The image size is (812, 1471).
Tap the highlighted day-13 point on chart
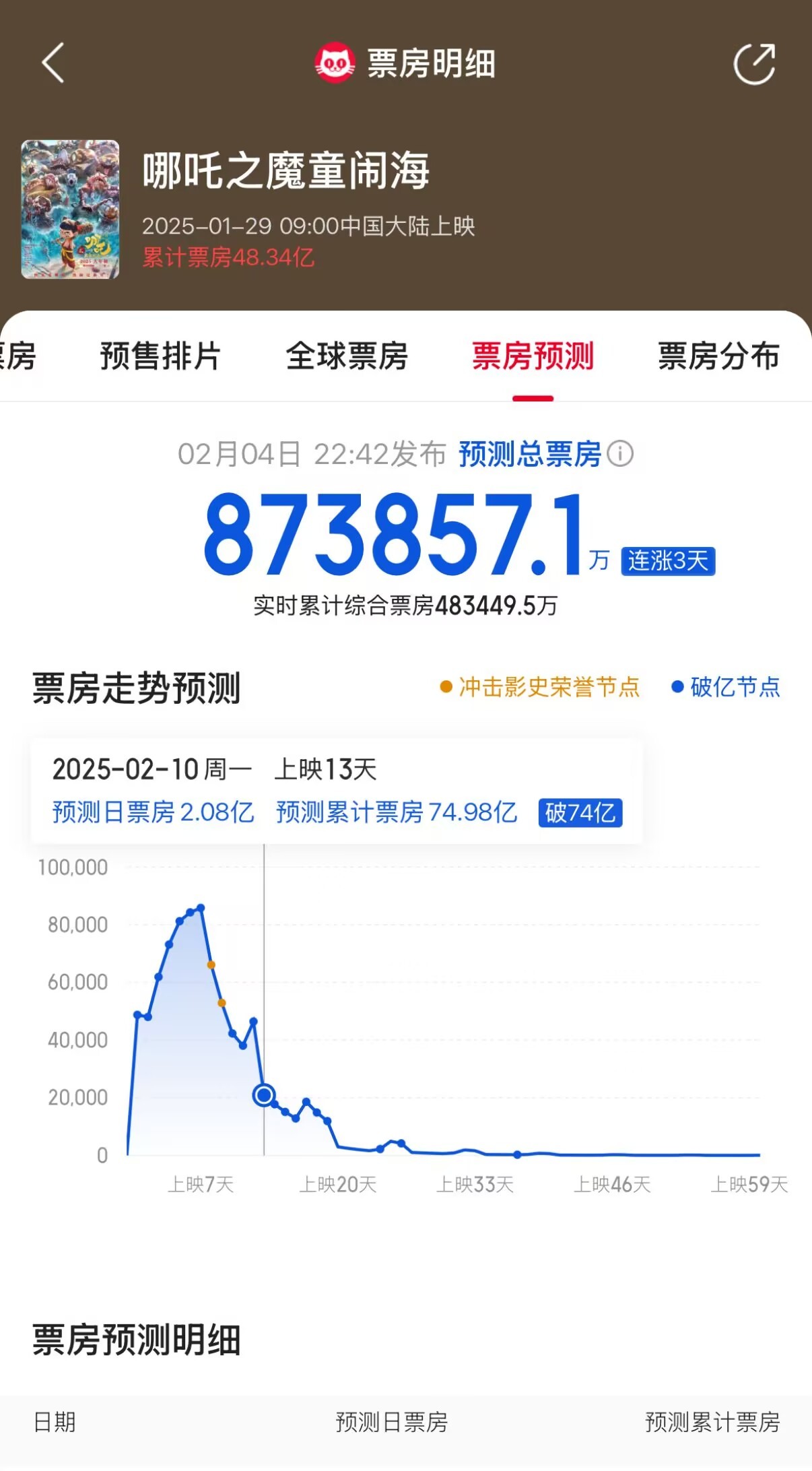pyautogui.click(x=264, y=1096)
